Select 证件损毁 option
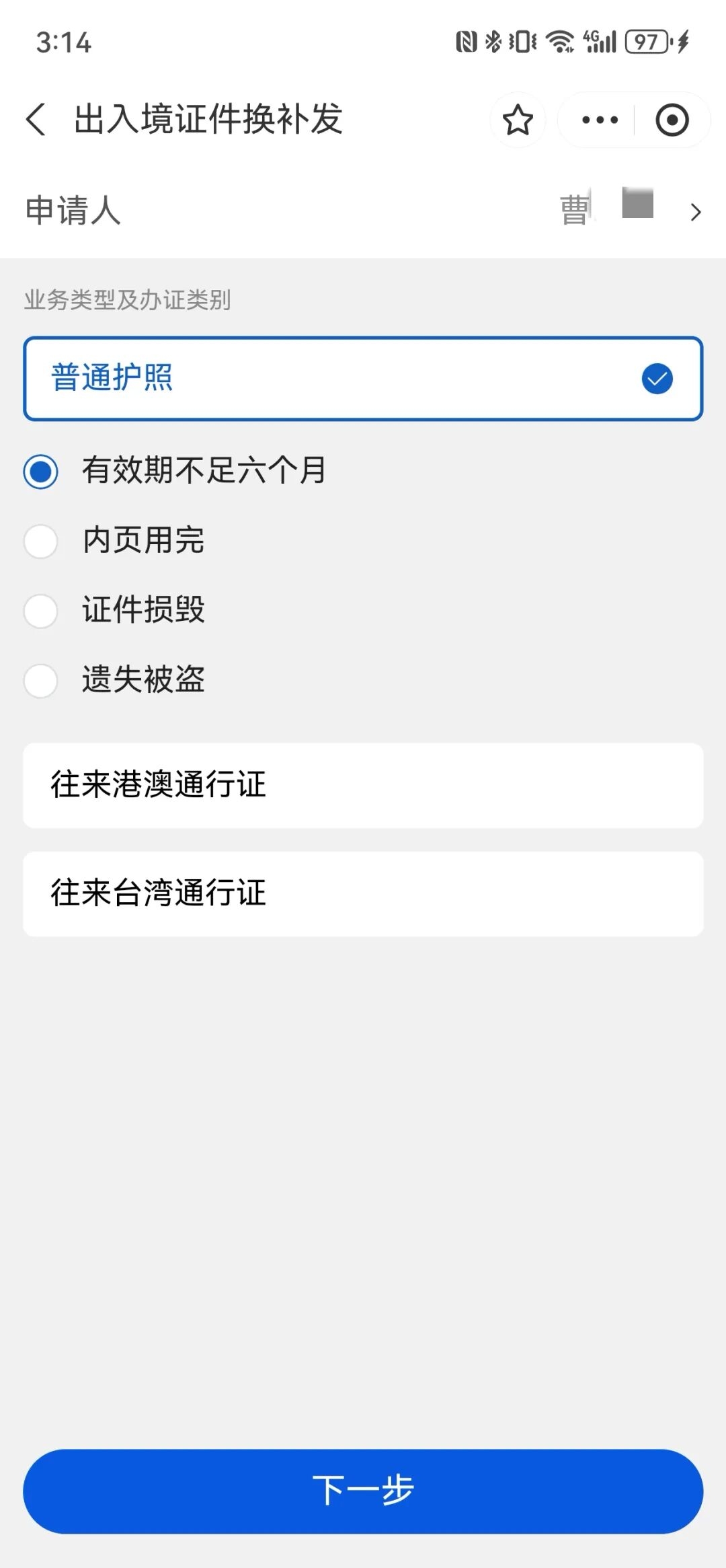726x1568 pixels. [40, 611]
